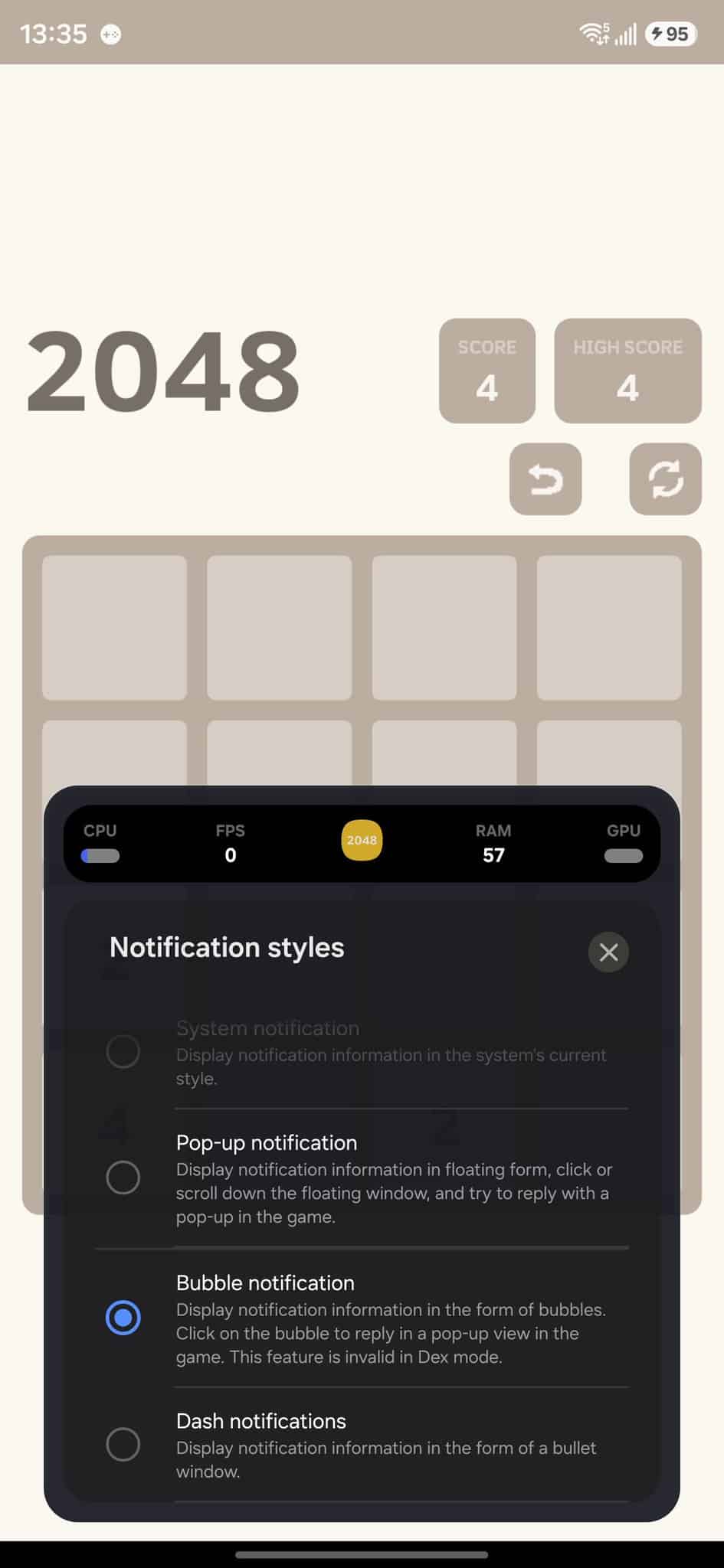Select Pop-up notification style
Screen dimensions: 724x1568
(123, 1177)
